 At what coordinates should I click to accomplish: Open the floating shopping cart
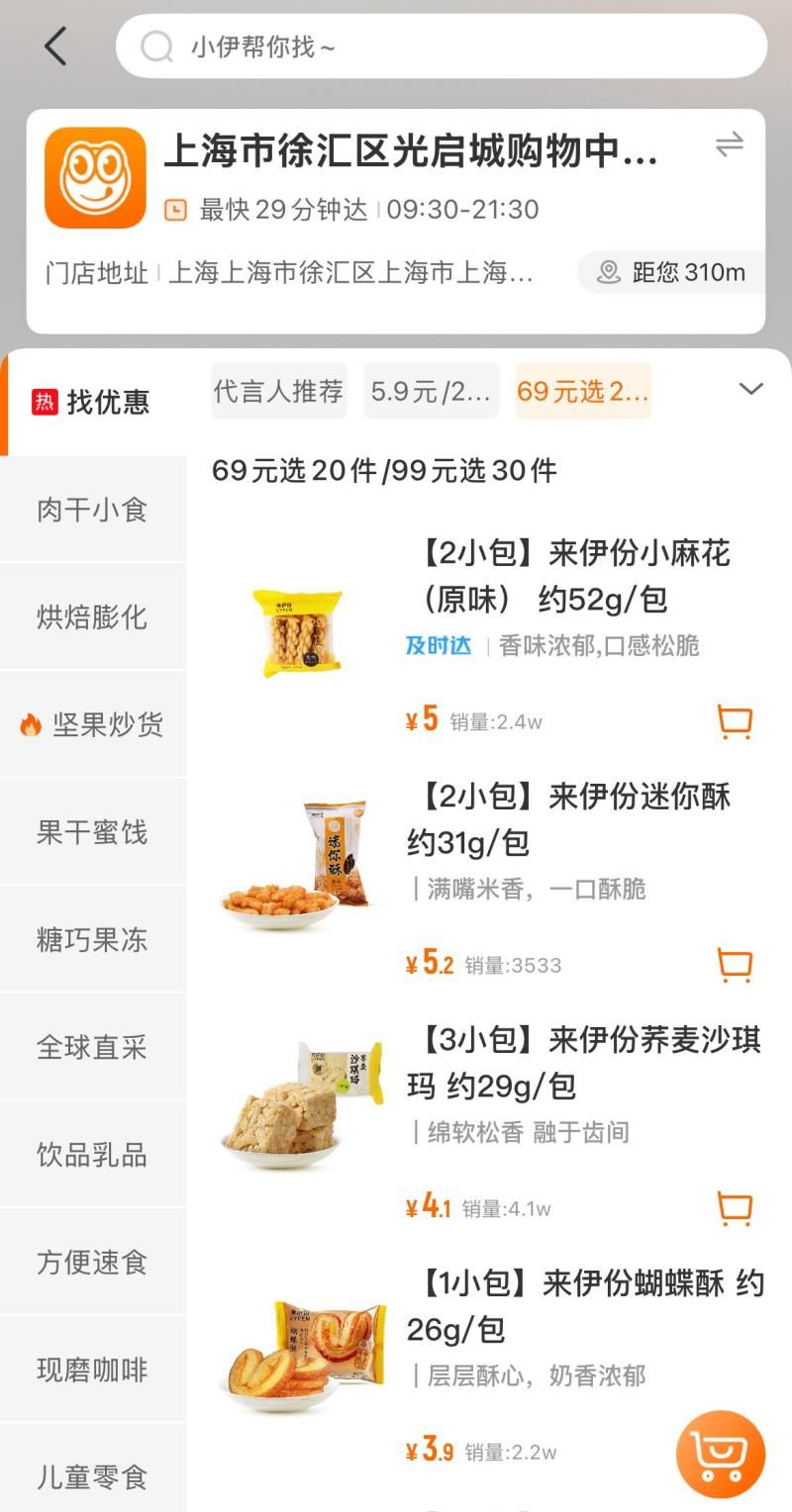721,1454
